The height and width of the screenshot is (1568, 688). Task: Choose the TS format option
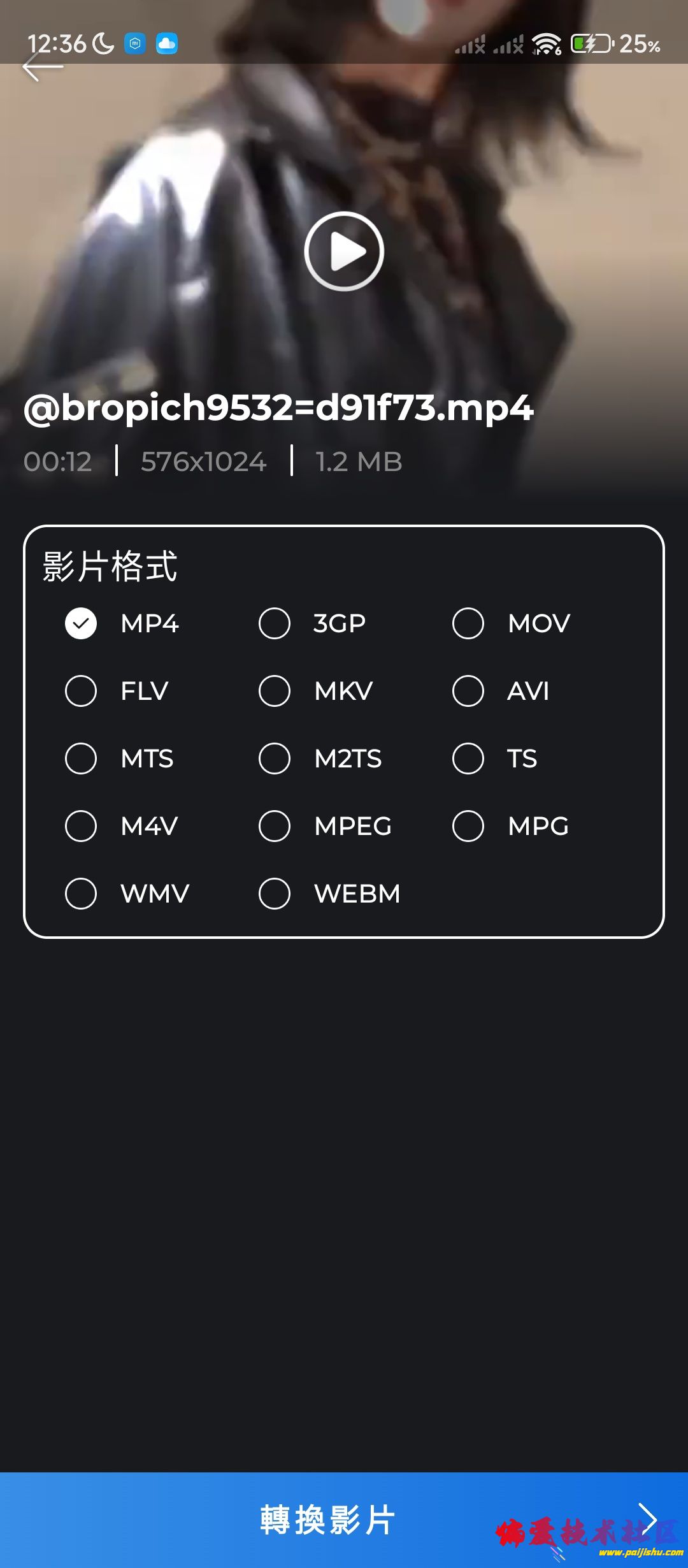[469, 759]
